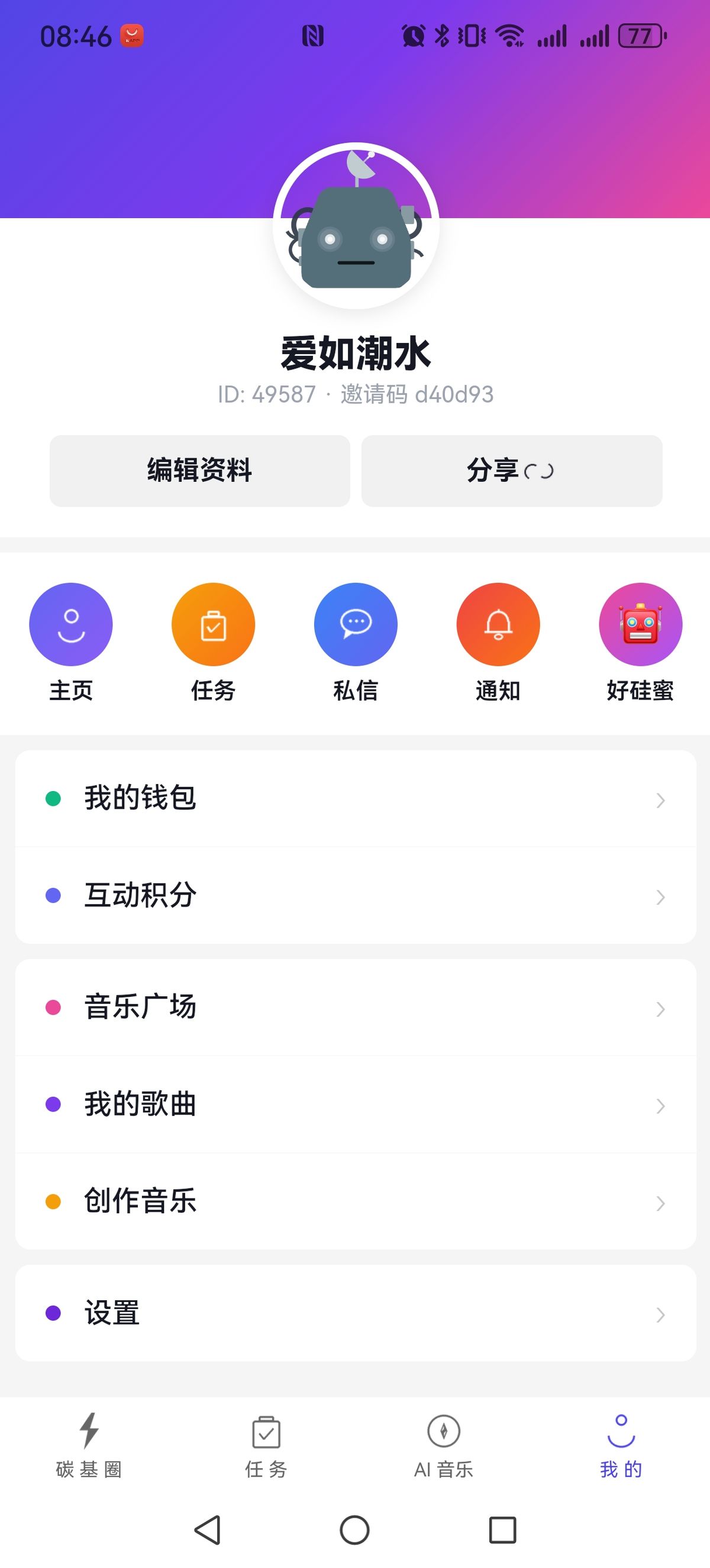
Task: Open 好硅蜜 robot shortcut
Action: [x=640, y=624]
